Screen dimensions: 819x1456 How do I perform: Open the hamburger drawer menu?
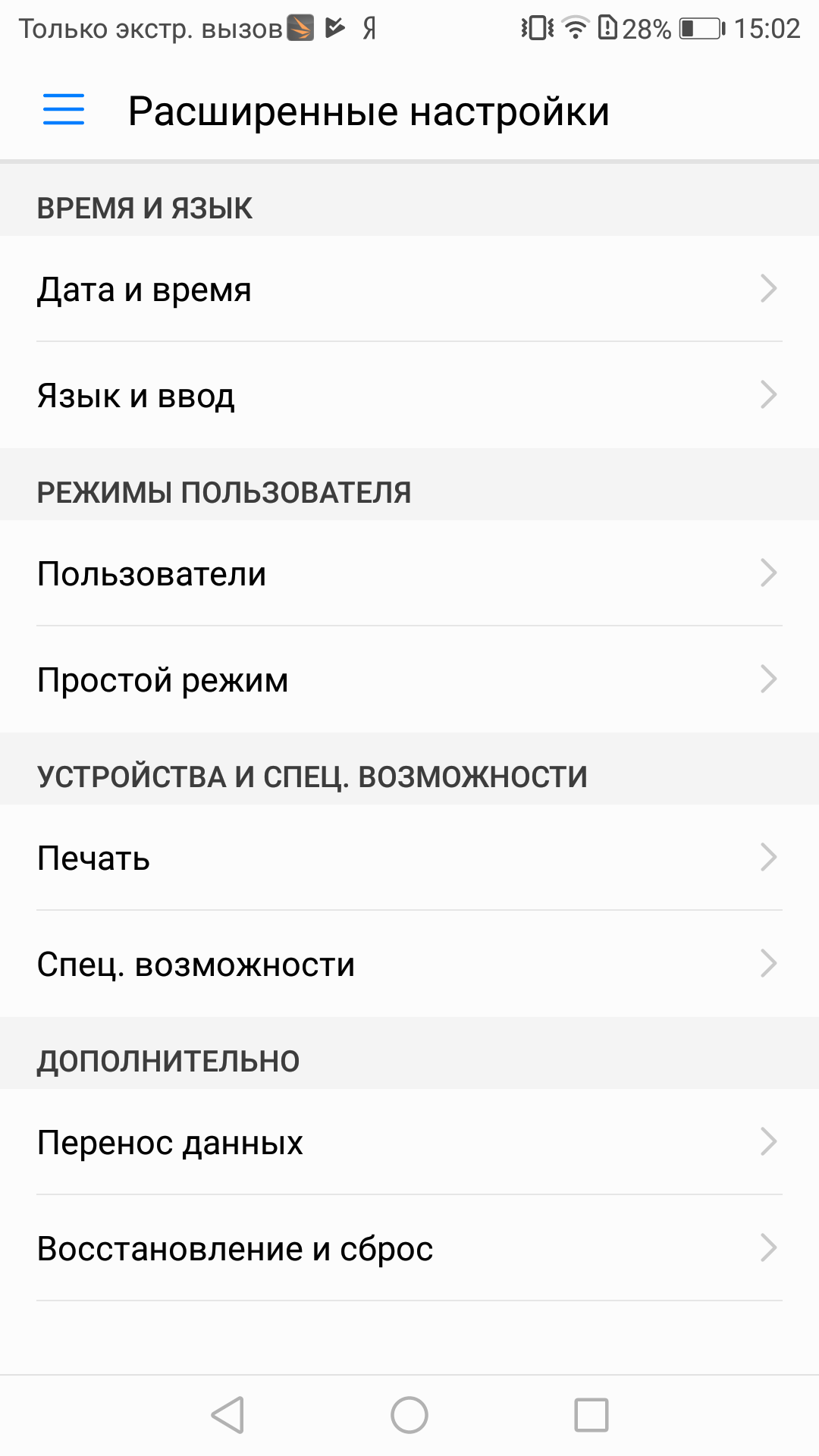pos(64,110)
